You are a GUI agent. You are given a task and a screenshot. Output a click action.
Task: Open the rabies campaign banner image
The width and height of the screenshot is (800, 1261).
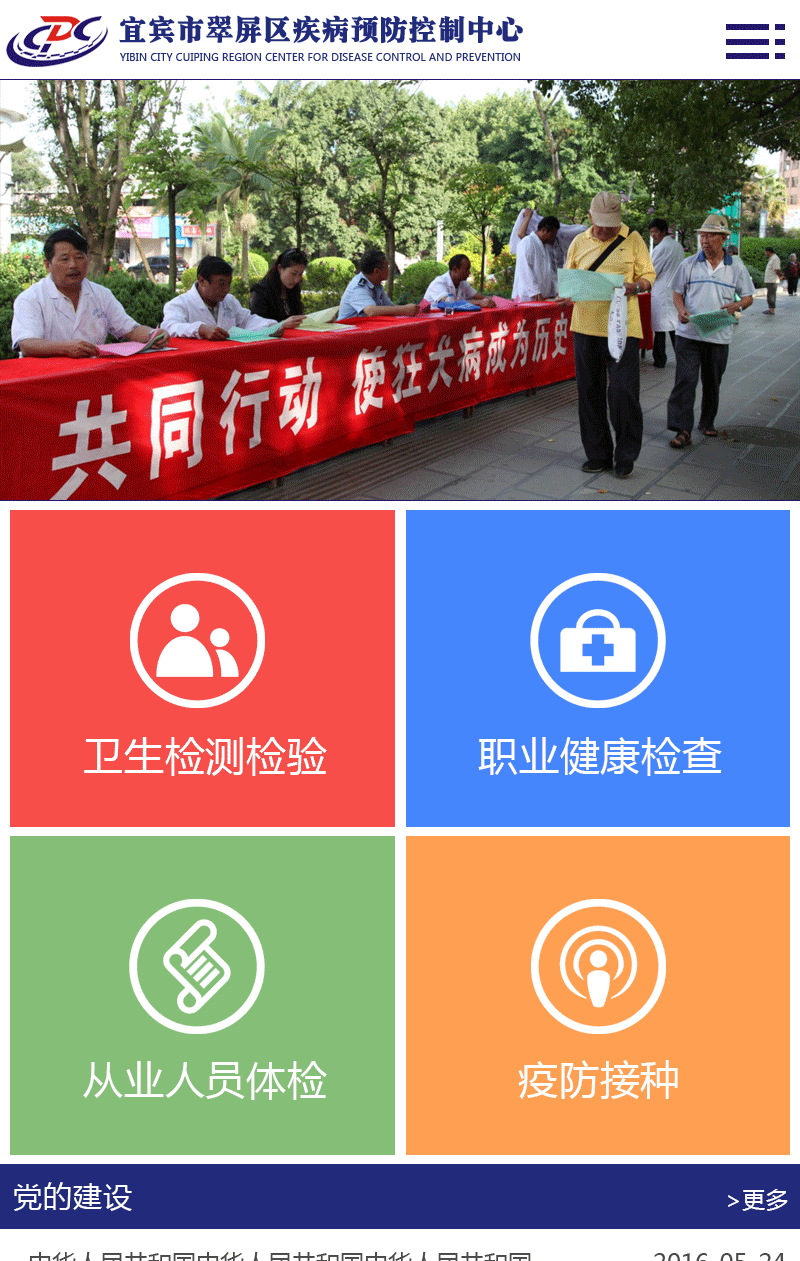(x=400, y=290)
